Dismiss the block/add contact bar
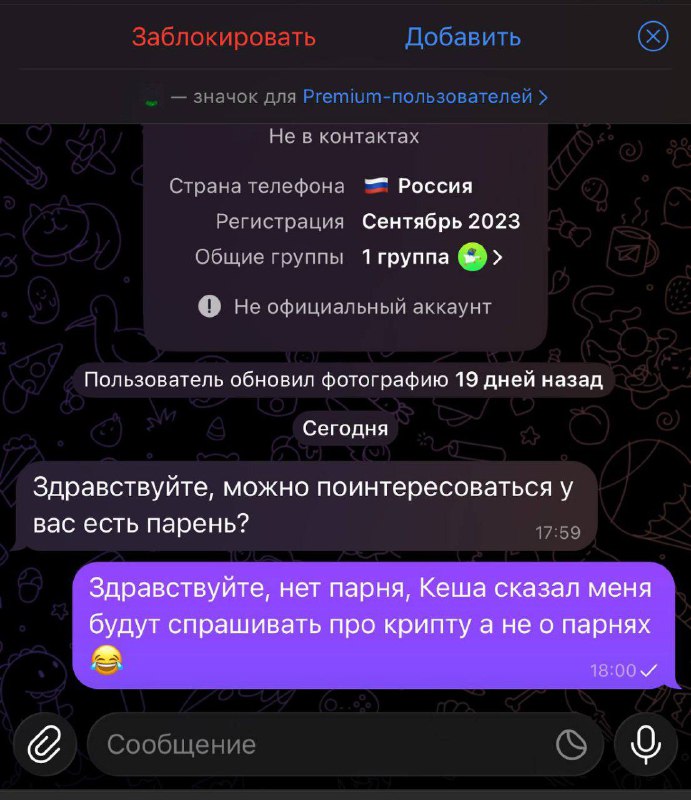Image resolution: width=691 pixels, height=800 pixels. click(652, 38)
